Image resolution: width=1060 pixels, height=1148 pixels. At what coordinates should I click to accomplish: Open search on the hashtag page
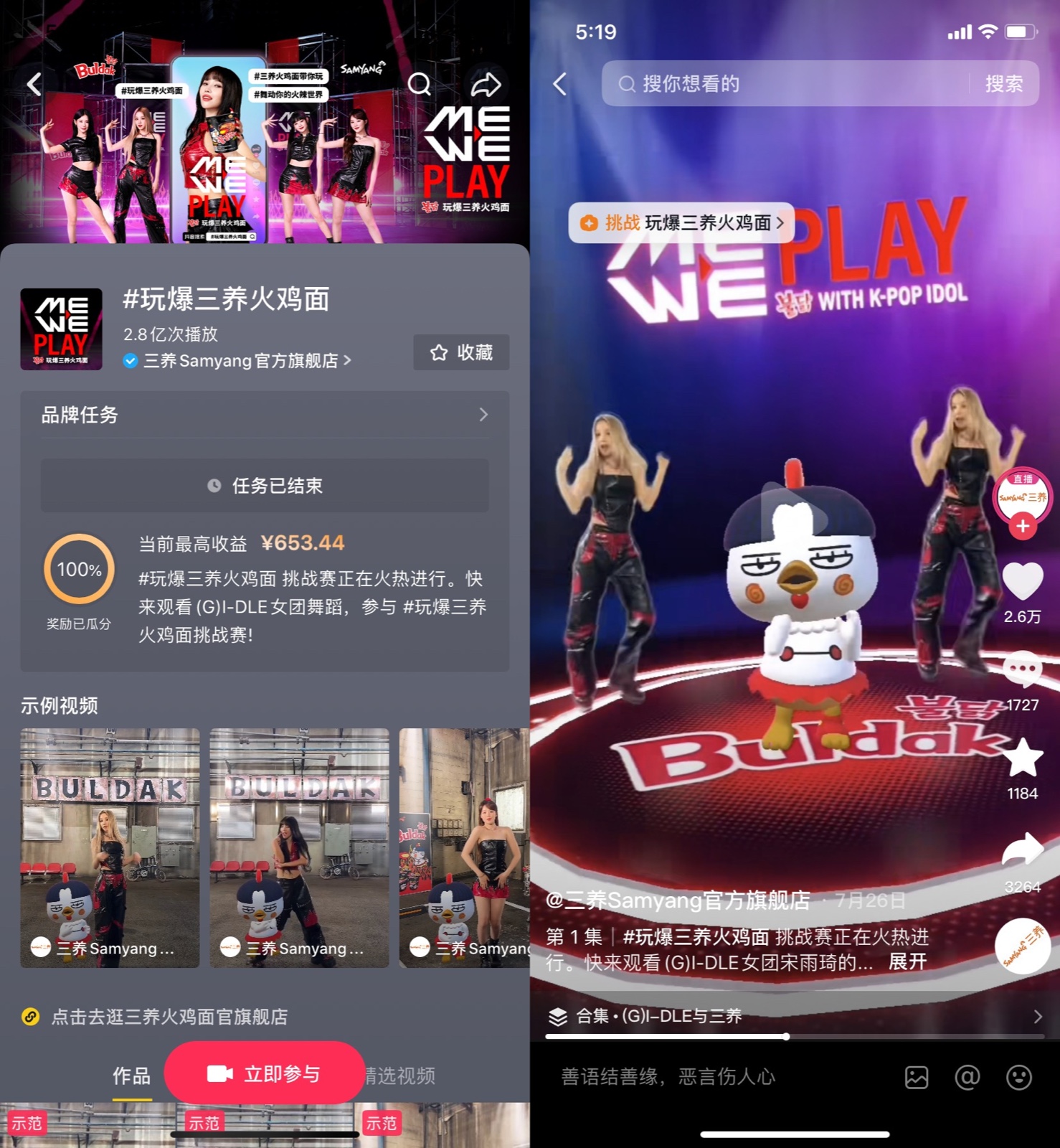[420, 85]
